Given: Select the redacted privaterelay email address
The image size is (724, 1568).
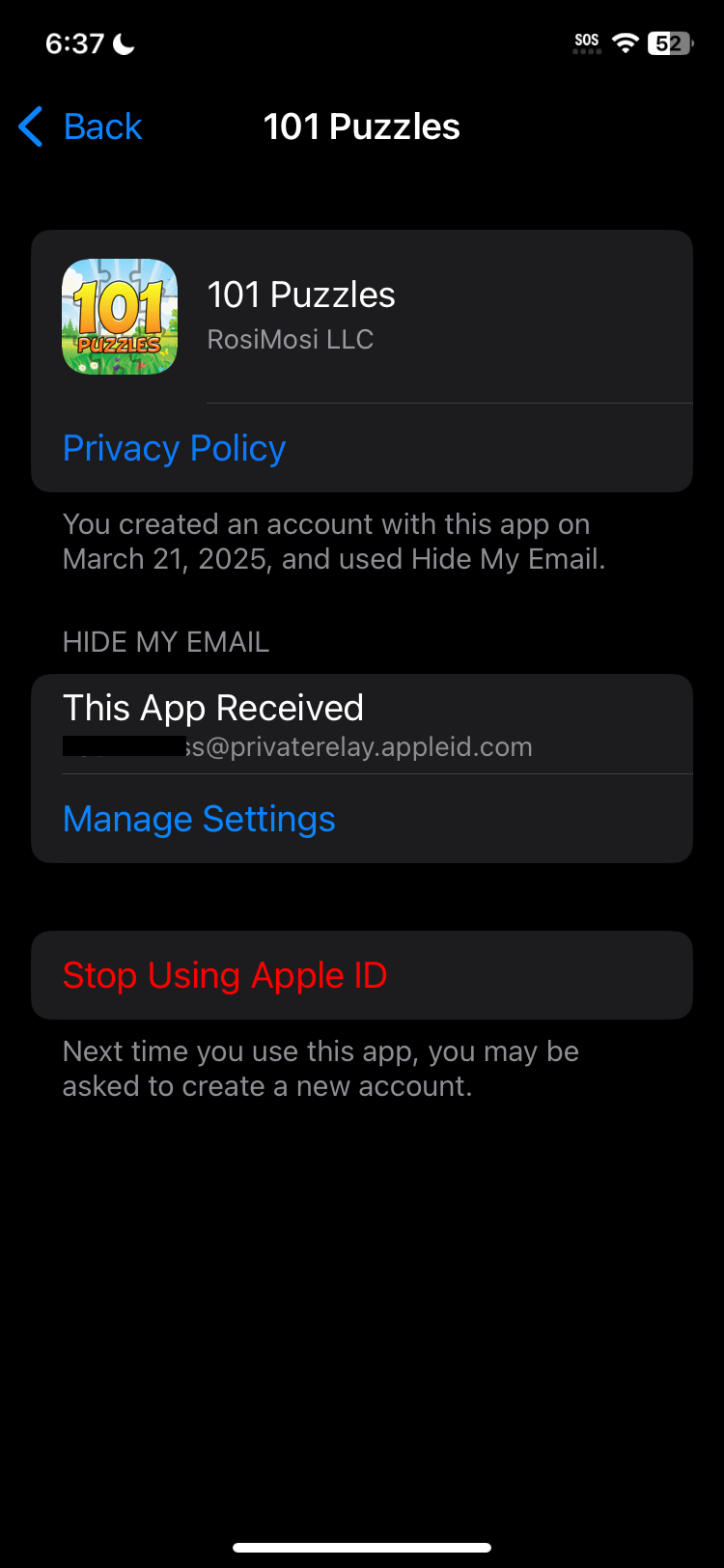Looking at the screenshot, I should pyautogui.click(x=296, y=746).
